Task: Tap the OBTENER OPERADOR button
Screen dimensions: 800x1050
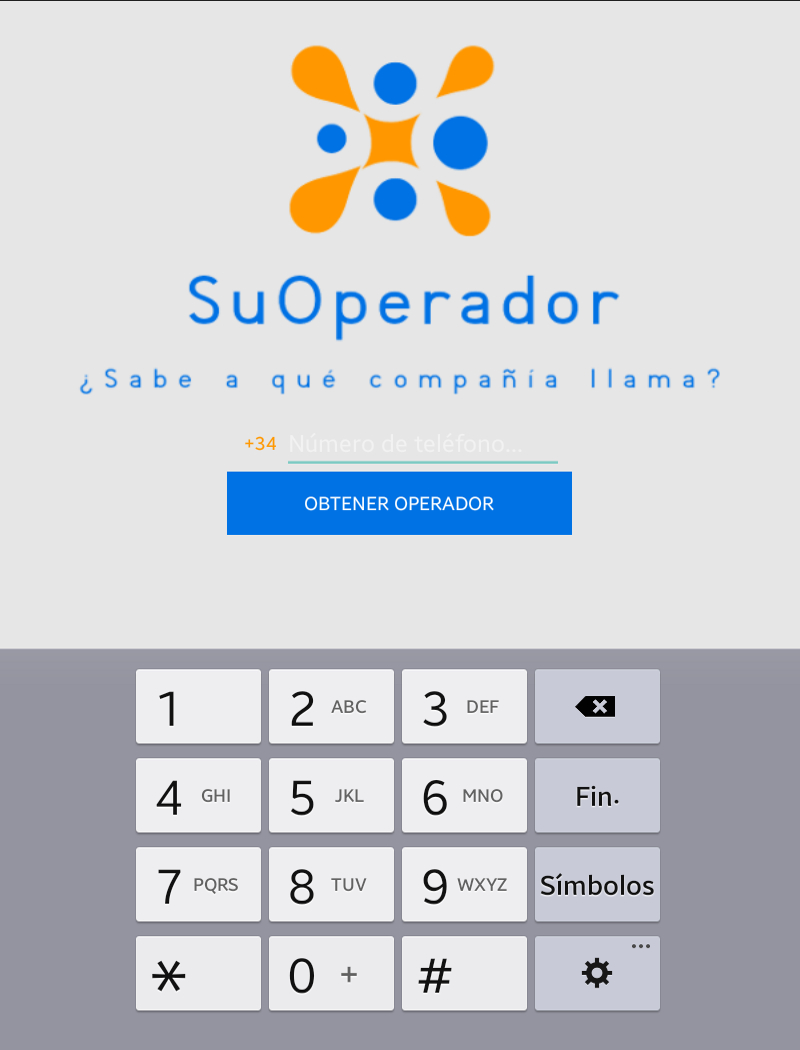Action: point(399,503)
